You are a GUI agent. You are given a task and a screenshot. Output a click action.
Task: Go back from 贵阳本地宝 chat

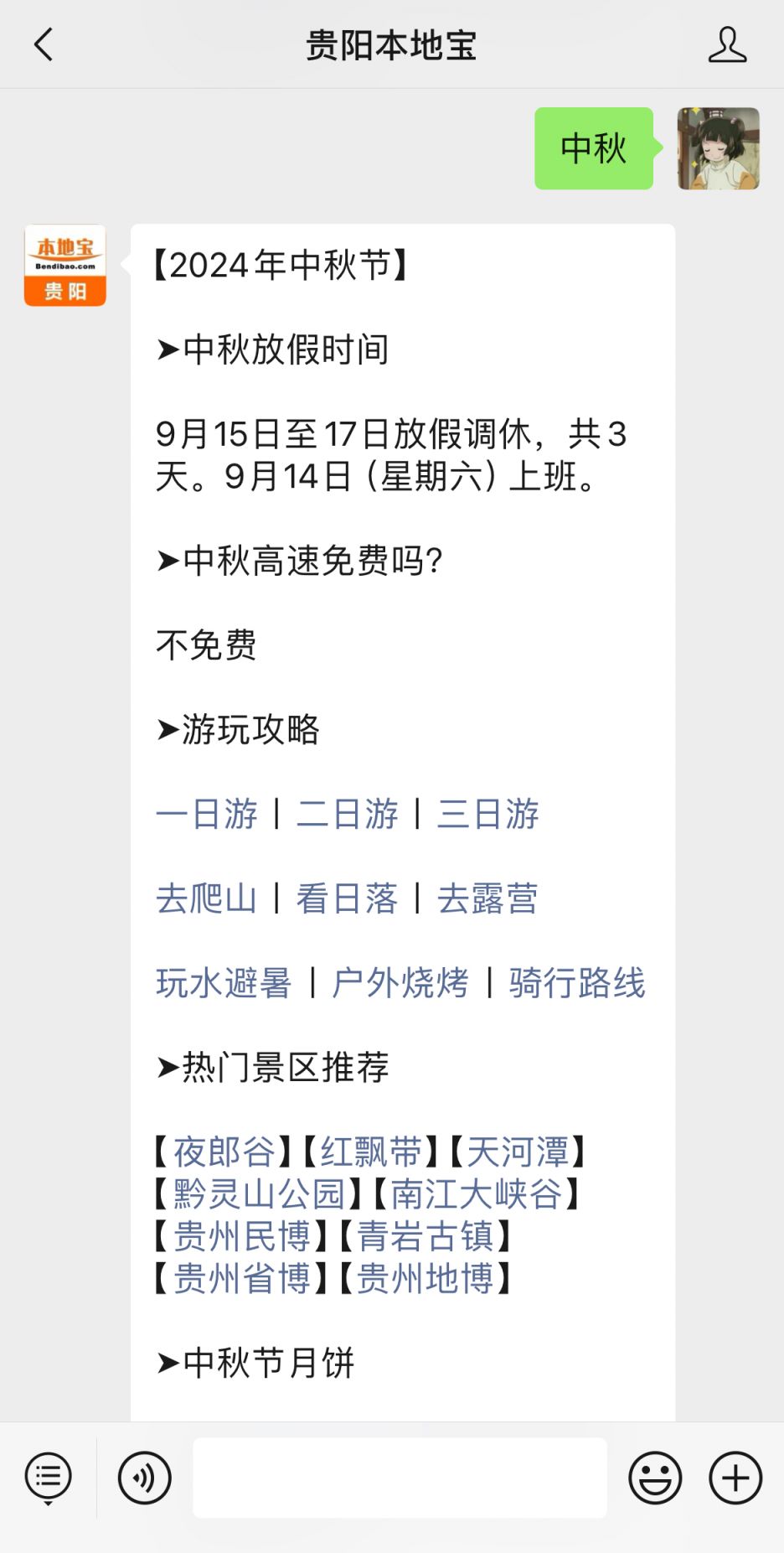pos(44,44)
